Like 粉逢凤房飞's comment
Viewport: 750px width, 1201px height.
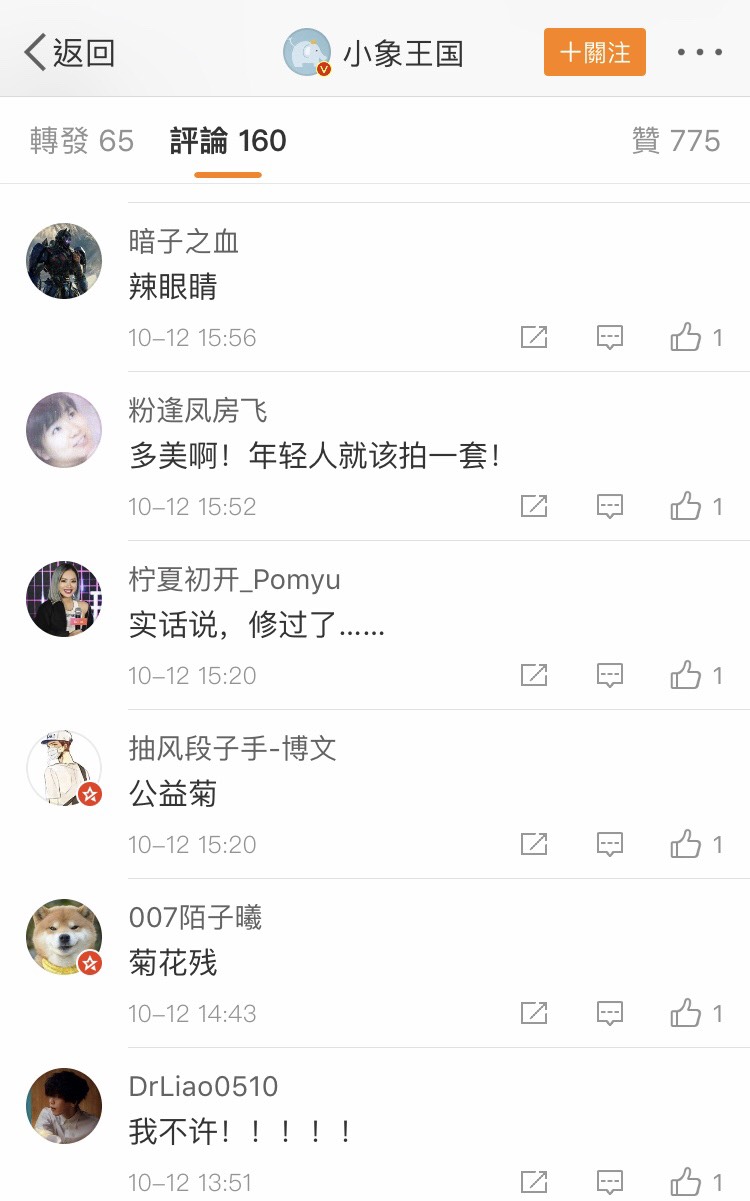point(687,507)
